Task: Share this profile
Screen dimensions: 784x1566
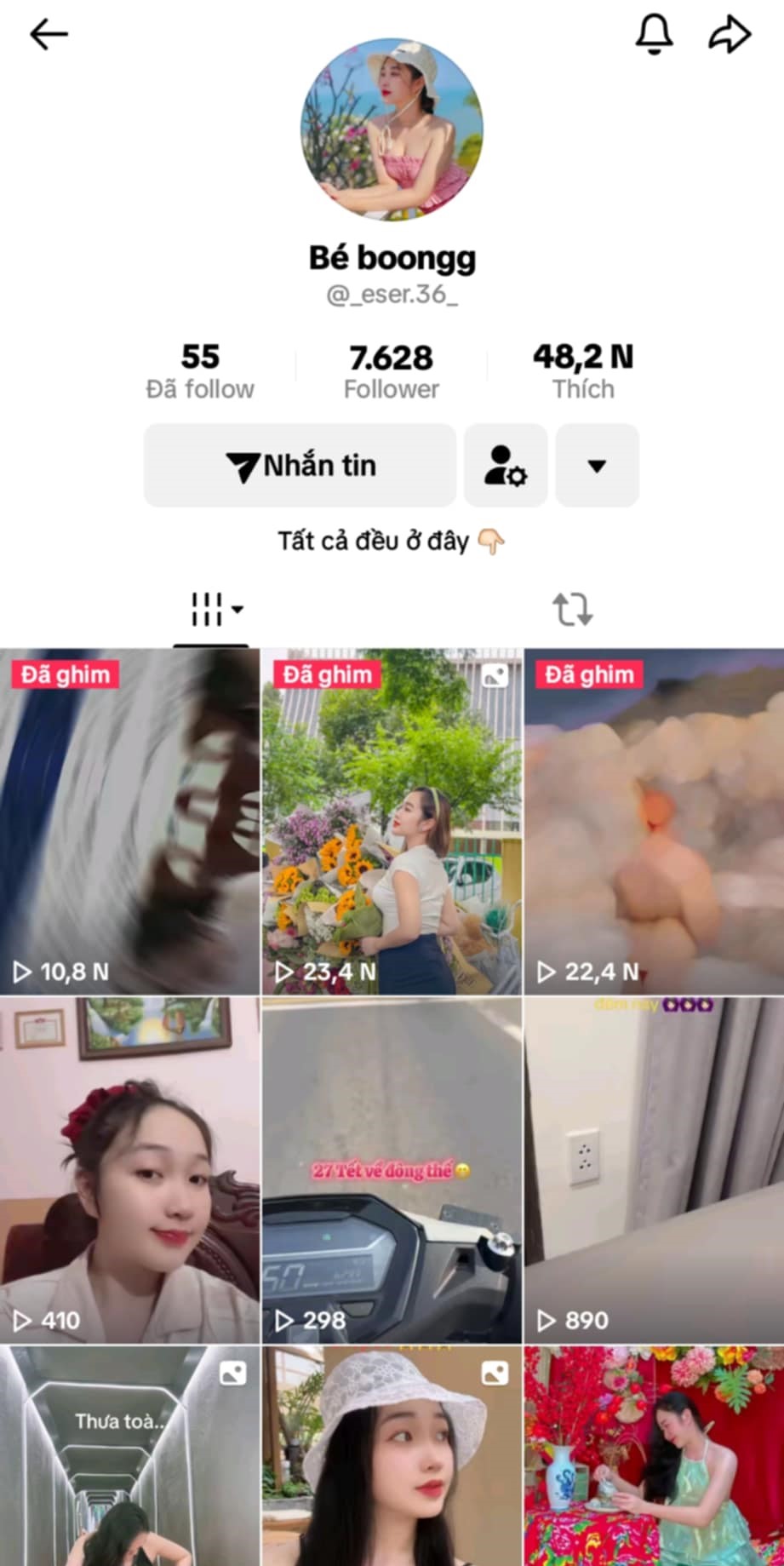Action: click(730, 35)
